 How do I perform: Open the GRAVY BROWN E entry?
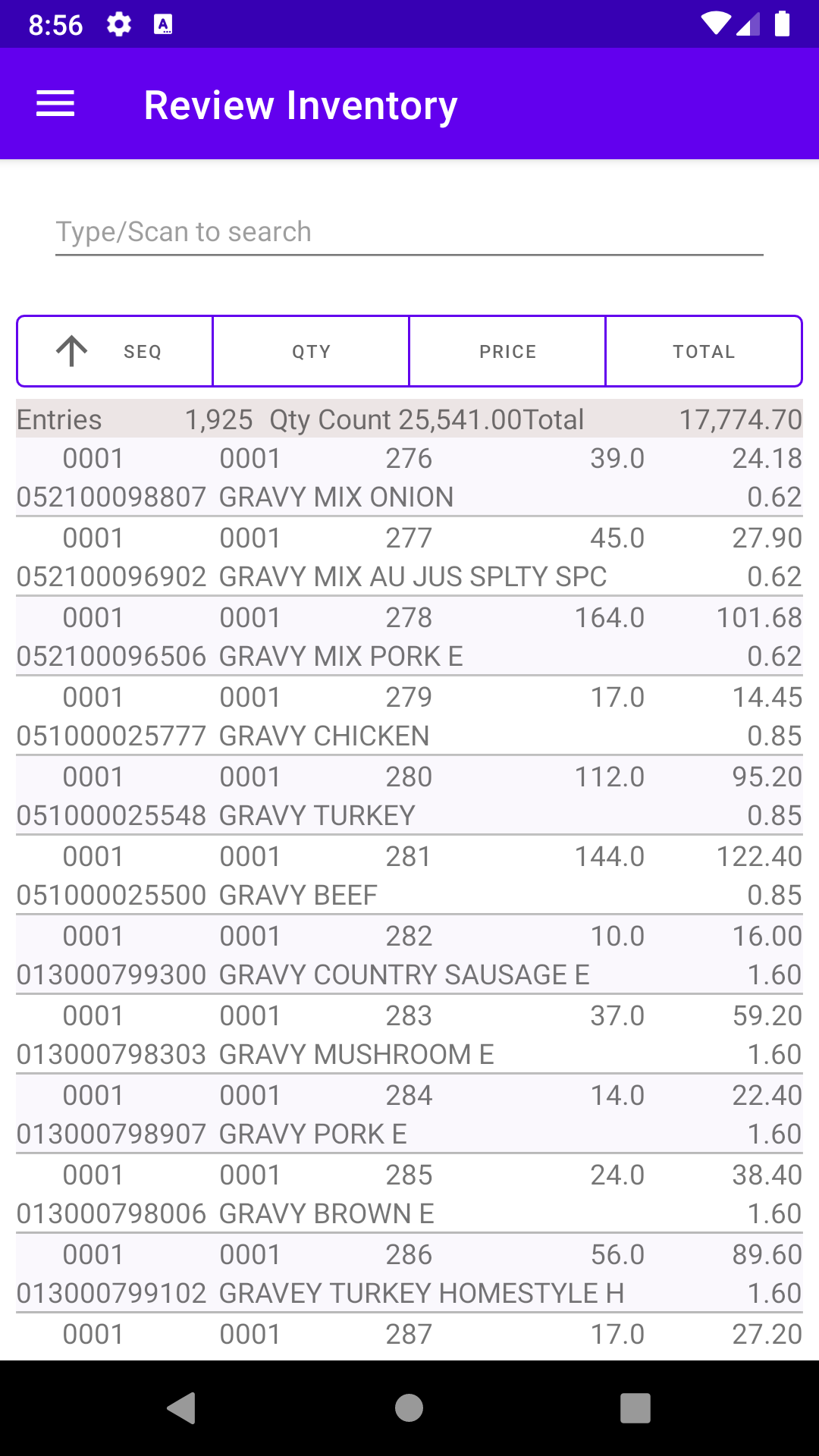409,1194
